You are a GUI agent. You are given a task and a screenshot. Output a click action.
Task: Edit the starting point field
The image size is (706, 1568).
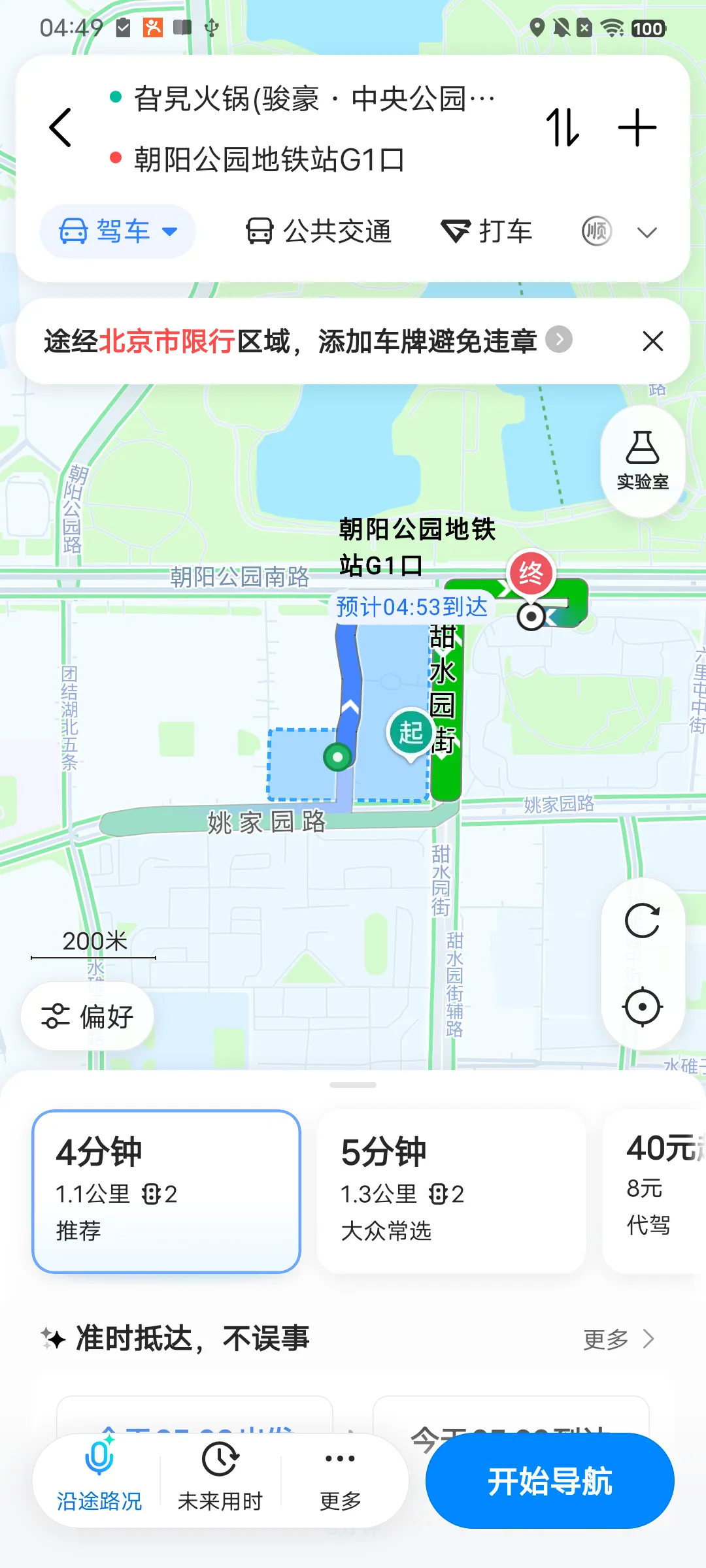315,99
